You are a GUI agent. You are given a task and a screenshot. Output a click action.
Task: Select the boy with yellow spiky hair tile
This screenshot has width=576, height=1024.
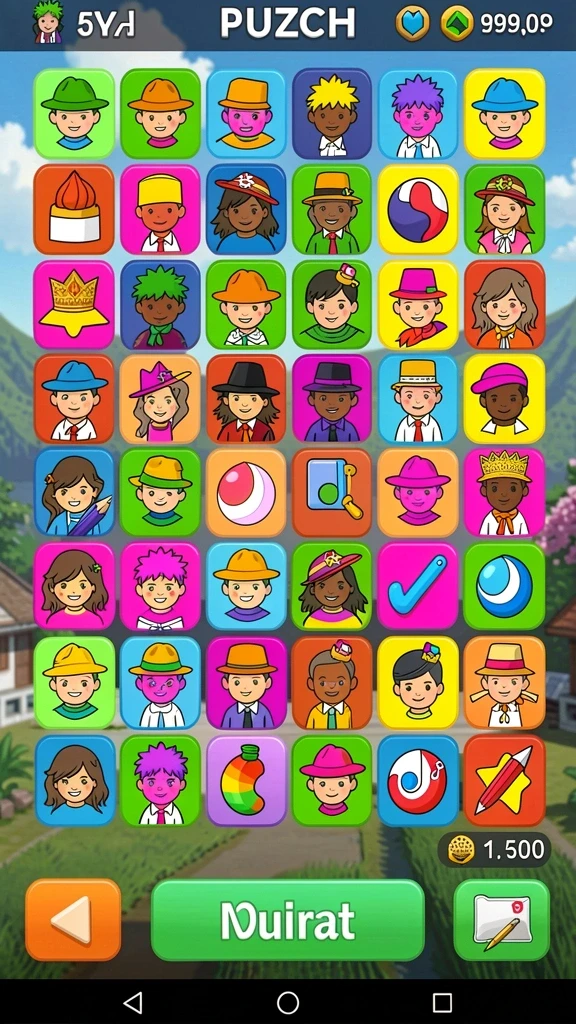click(332, 114)
